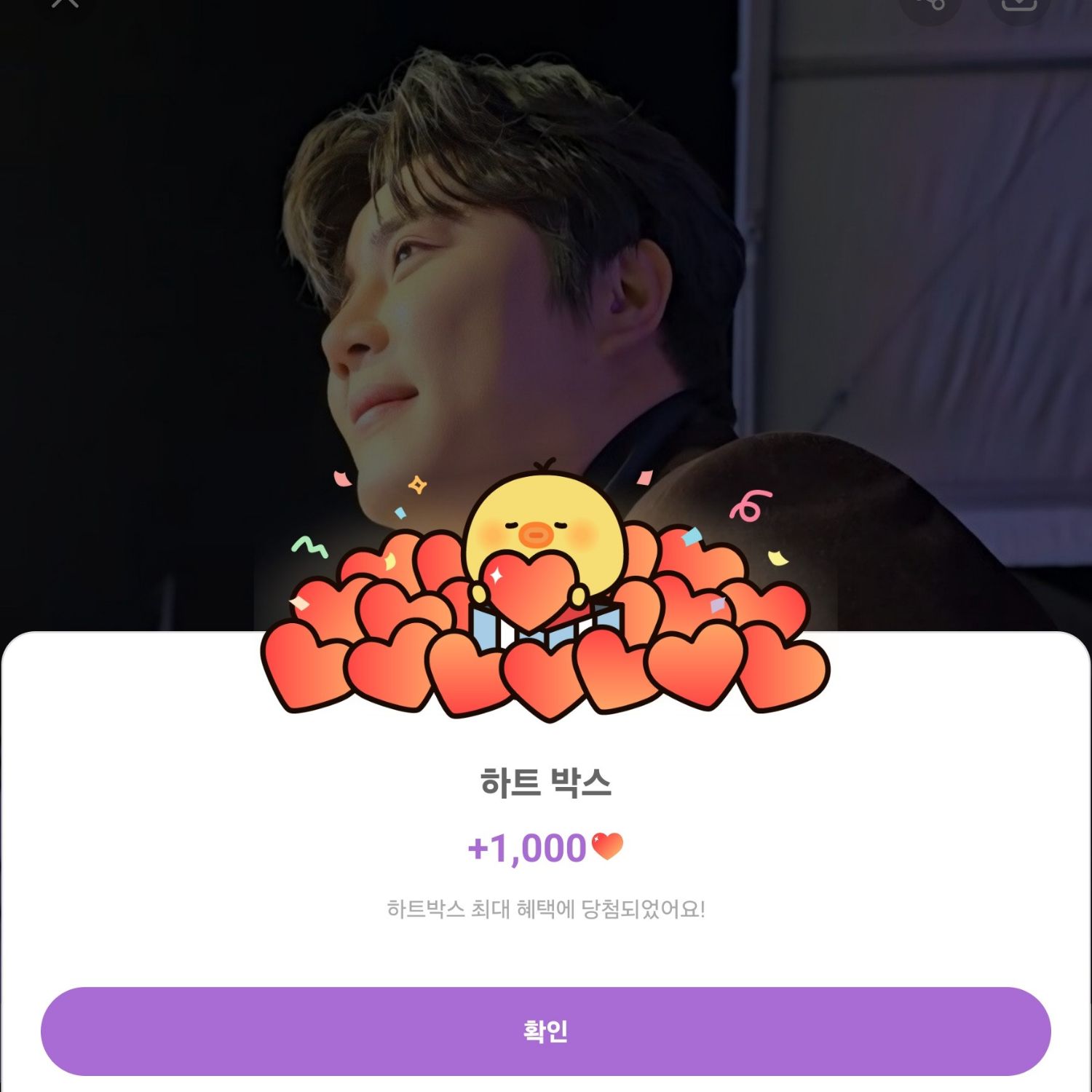Close the photo viewer with the X
1092x1092 pixels.
65,2
